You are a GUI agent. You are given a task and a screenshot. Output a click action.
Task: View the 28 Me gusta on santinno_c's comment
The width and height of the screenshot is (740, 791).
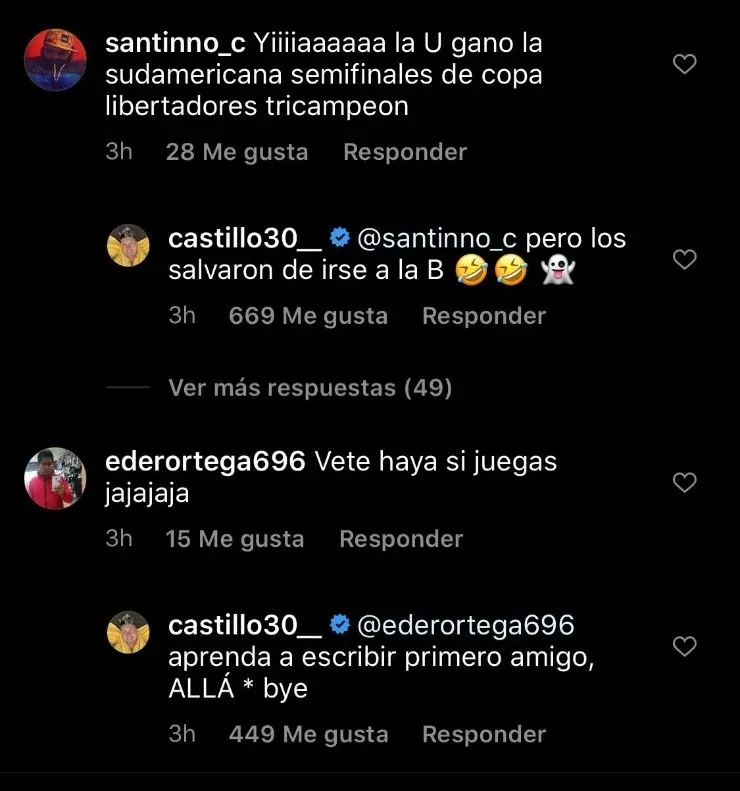[x=237, y=152]
